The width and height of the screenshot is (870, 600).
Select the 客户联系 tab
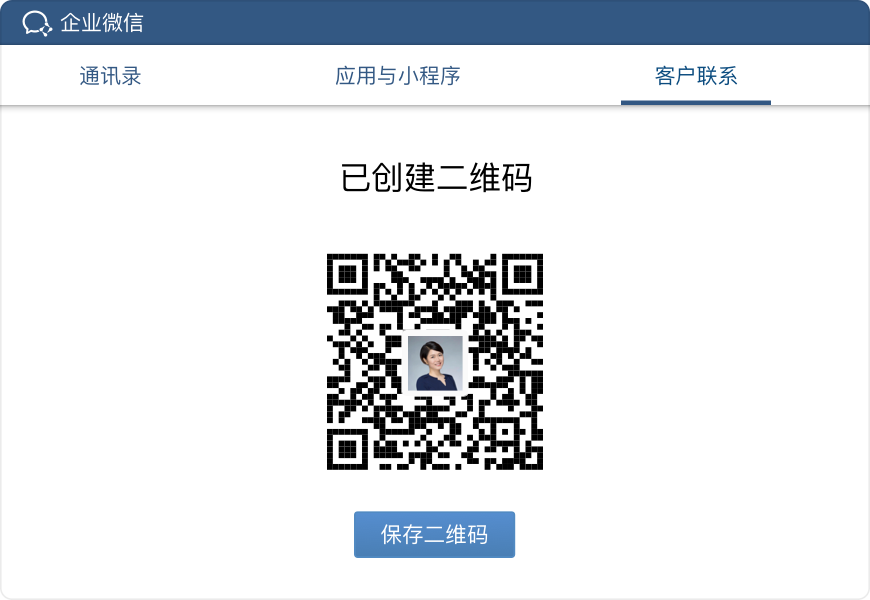pos(696,76)
